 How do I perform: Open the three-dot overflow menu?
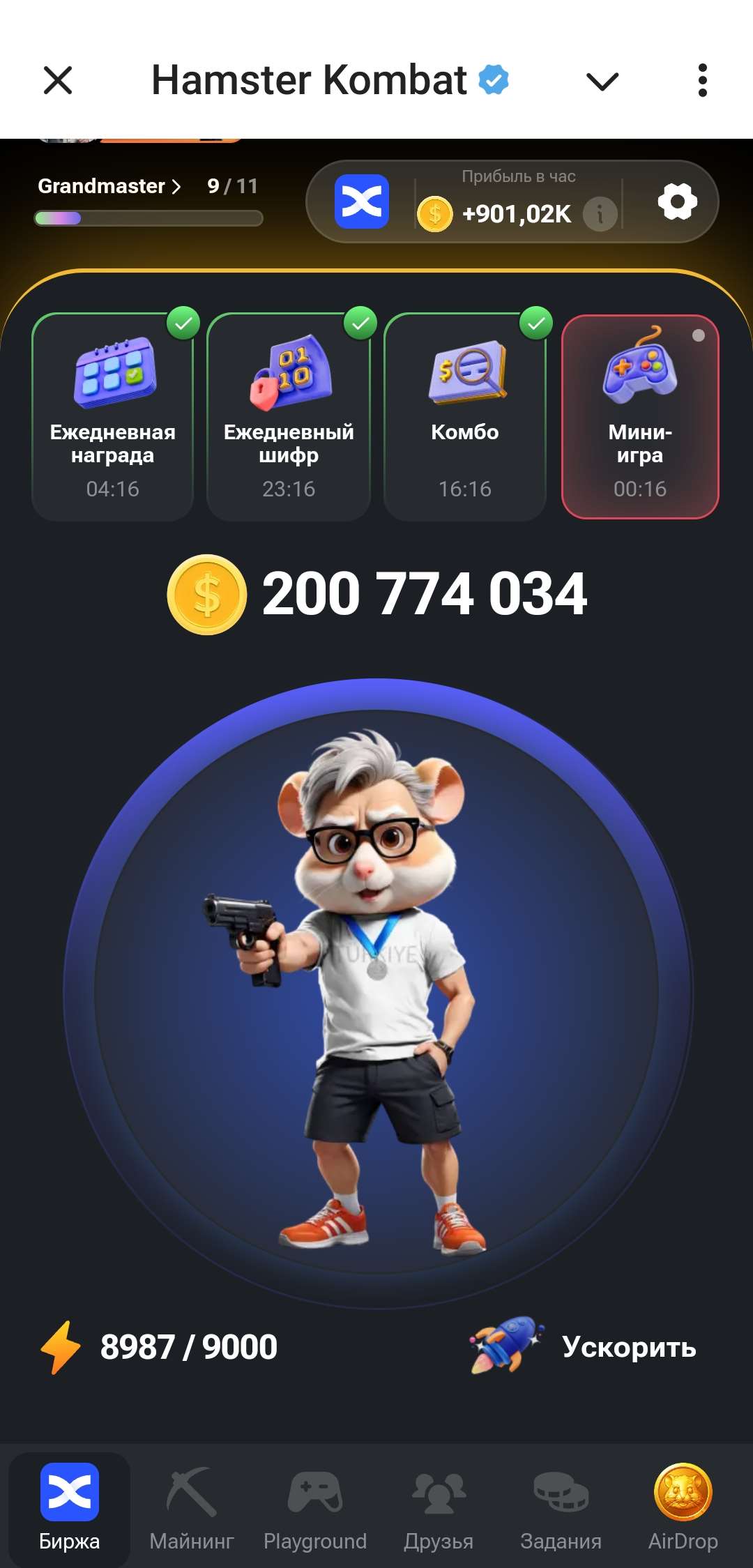click(x=703, y=81)
